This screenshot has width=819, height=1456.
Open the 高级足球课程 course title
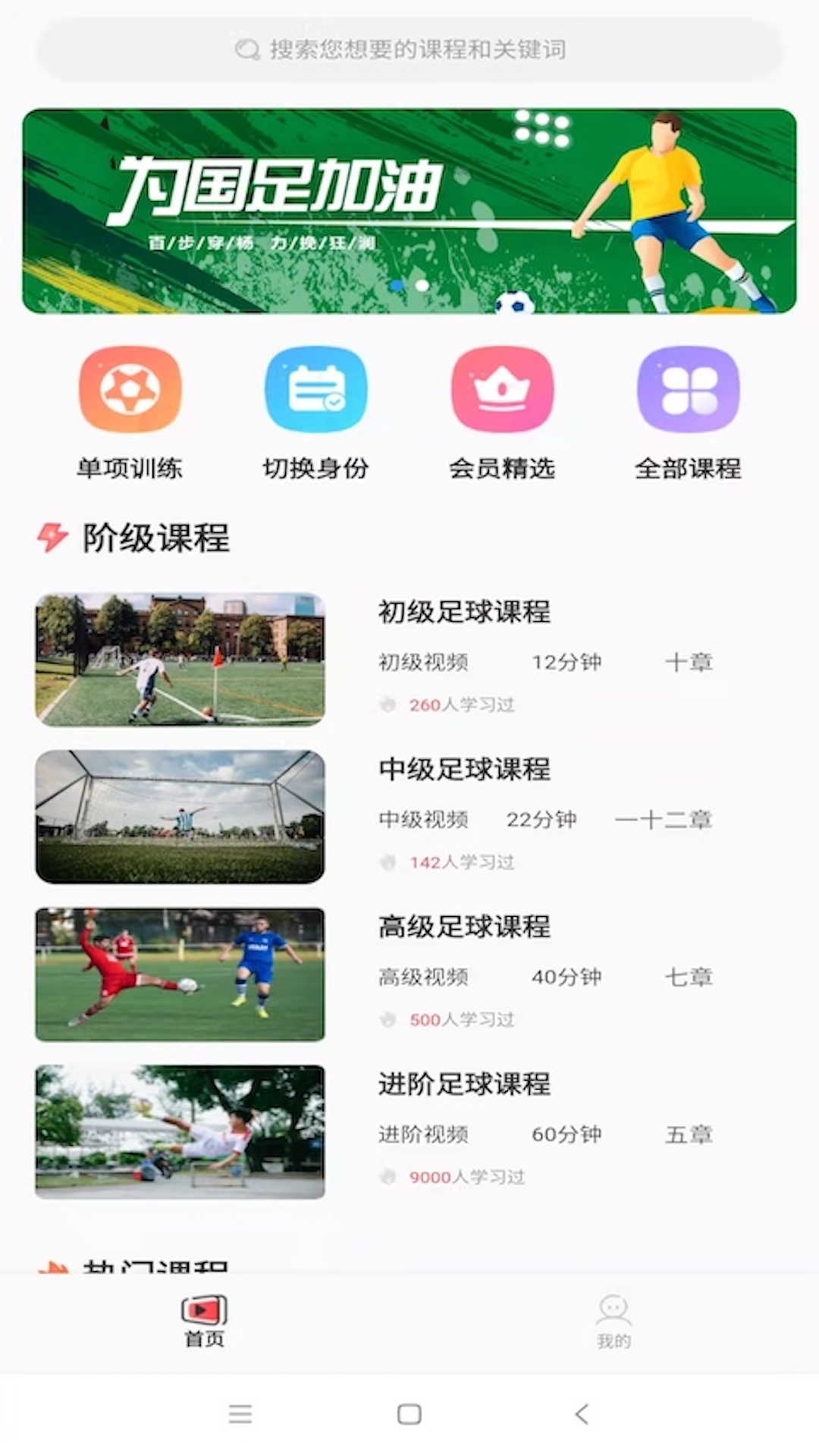[x=464, y=928]
